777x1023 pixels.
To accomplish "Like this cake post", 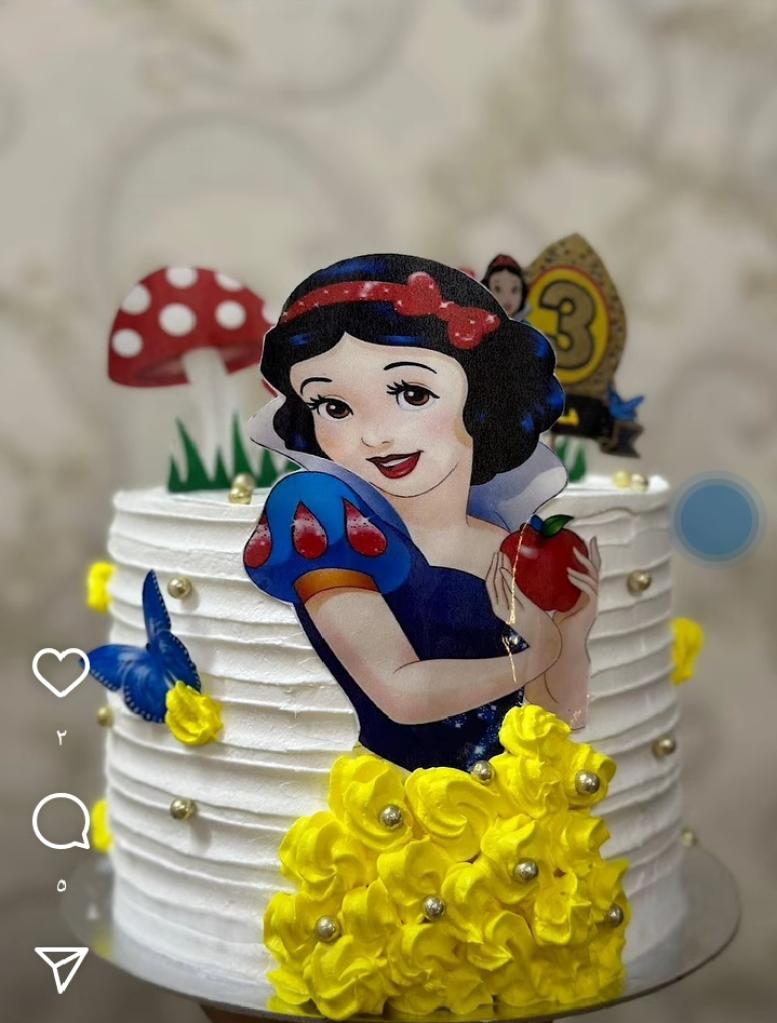I will [x=61, y=671].
